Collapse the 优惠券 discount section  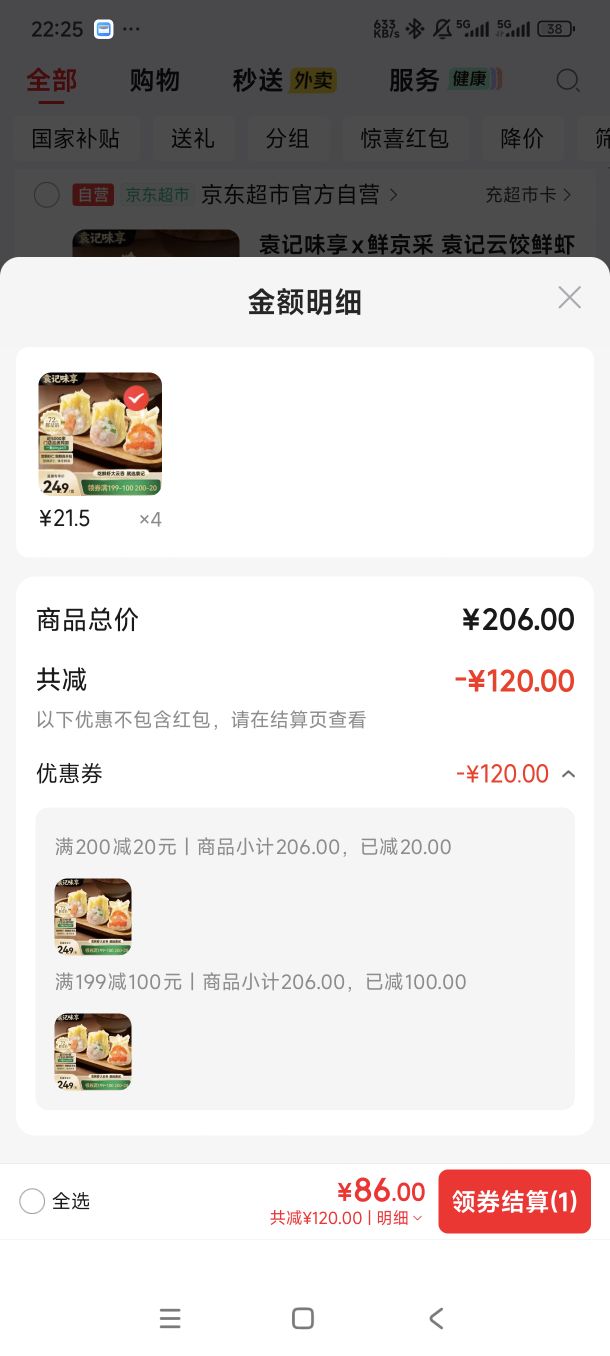[x=568, y=774]
